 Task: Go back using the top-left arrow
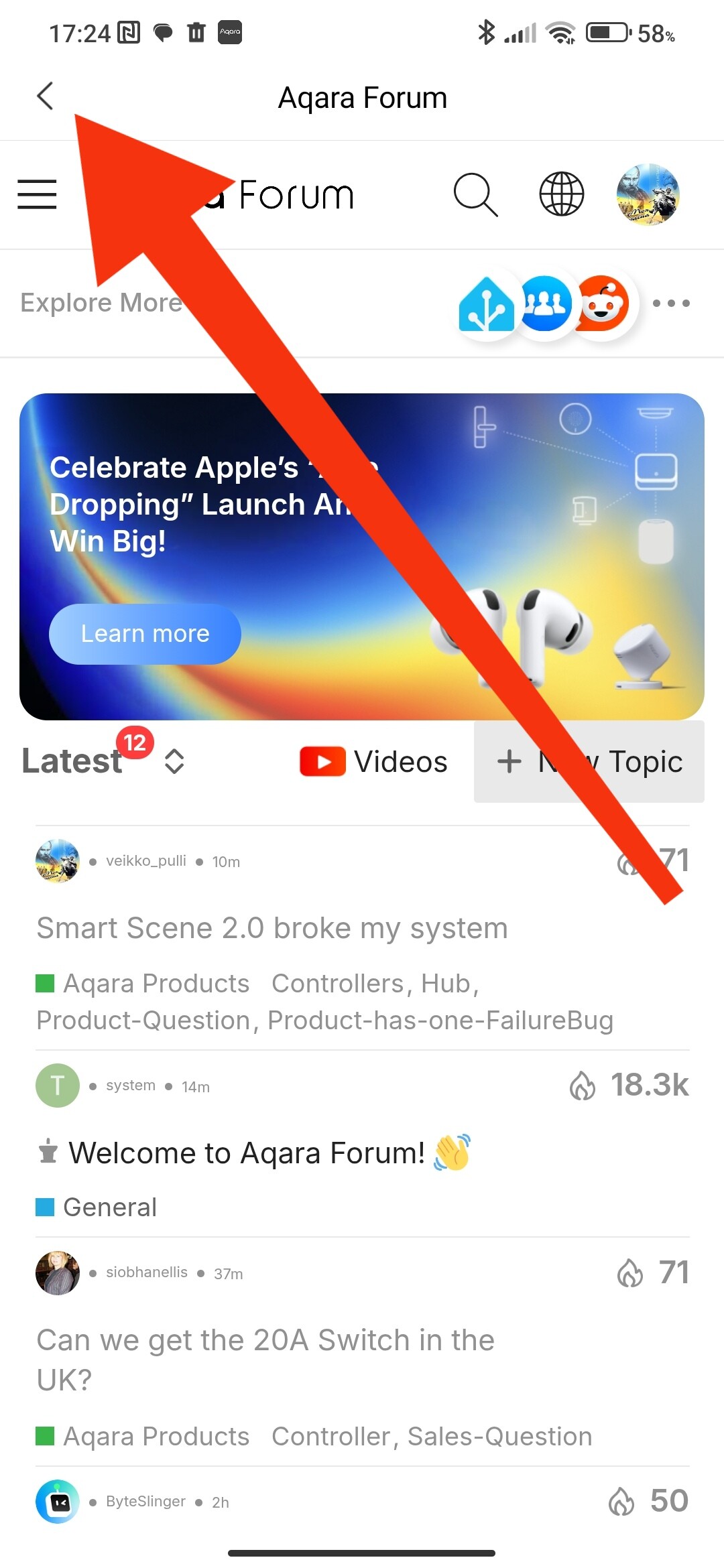click(45, 96)
